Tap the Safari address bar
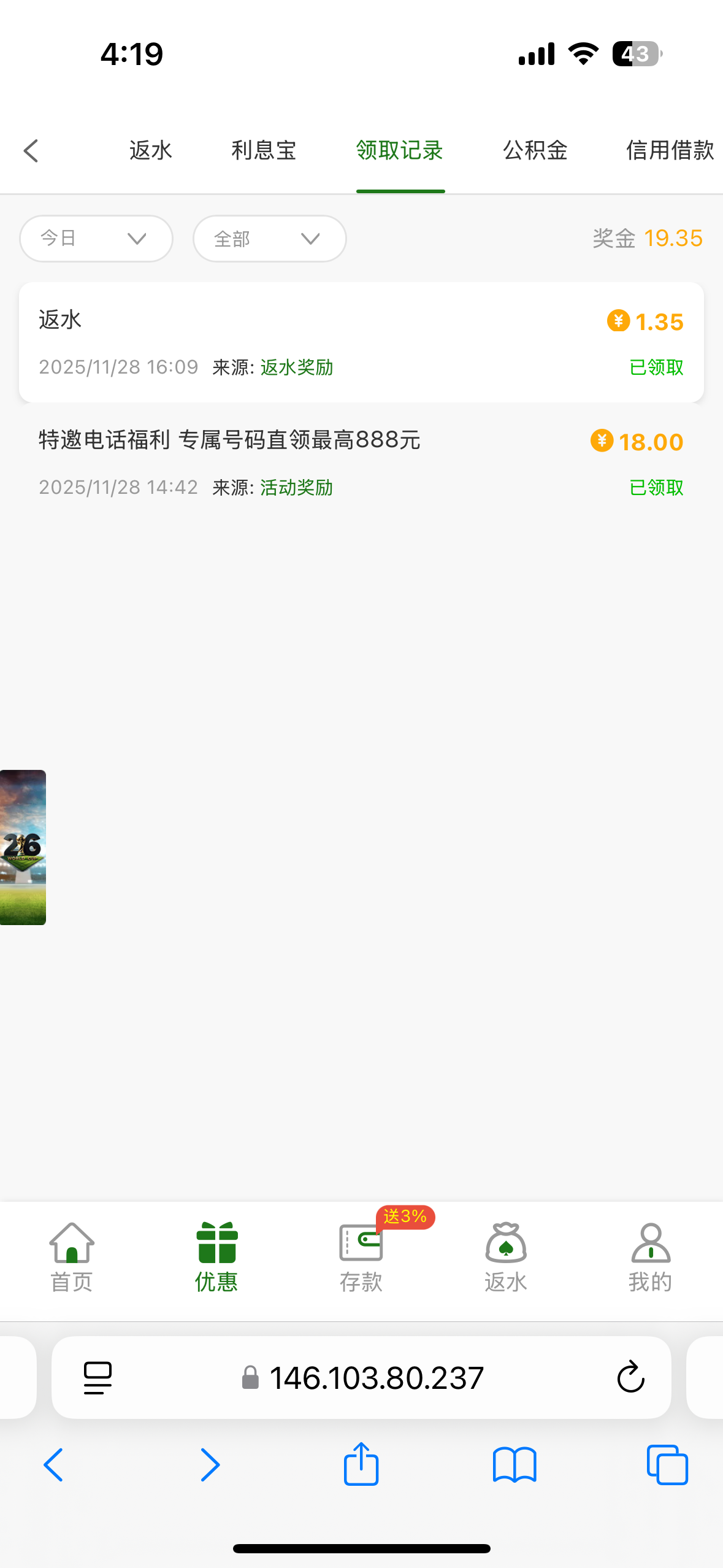The image size is (723, 1568). (x=375, y=1377)
